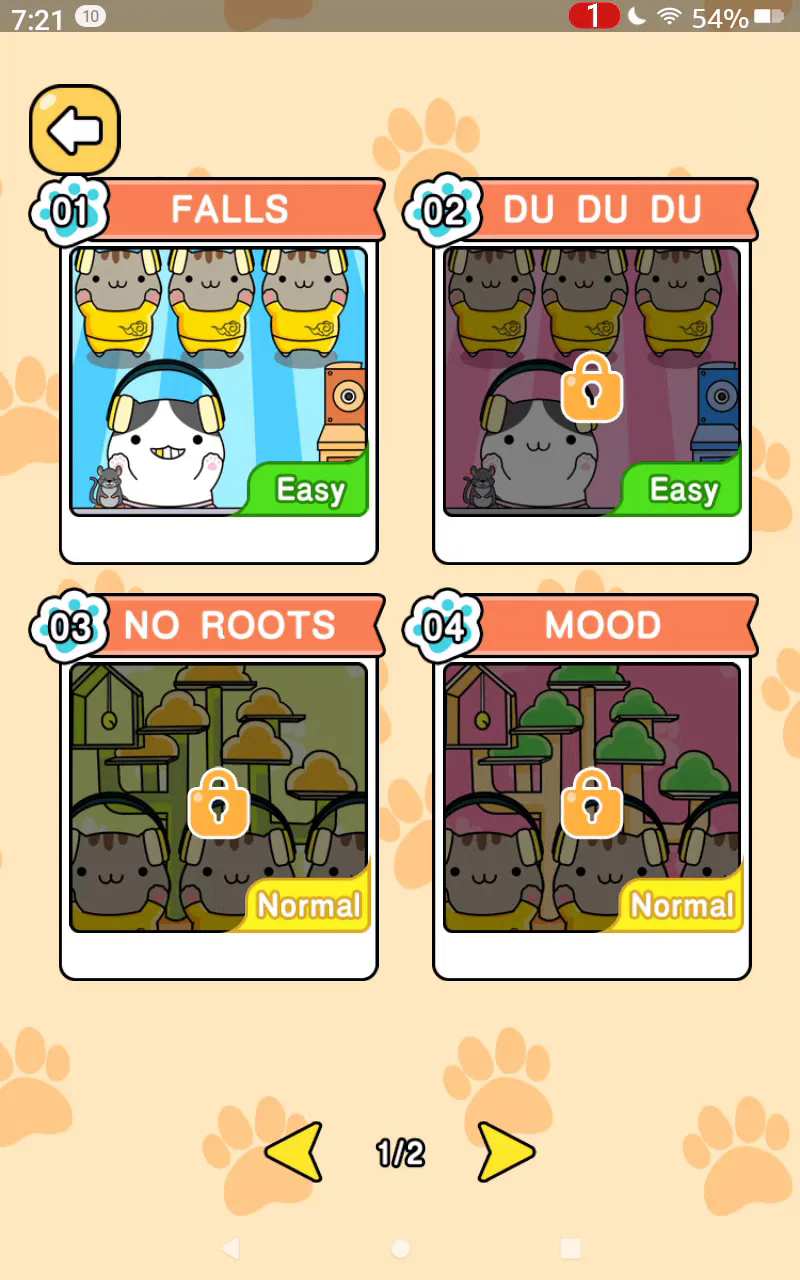Tap the system back navigation button

(230, 1248)
